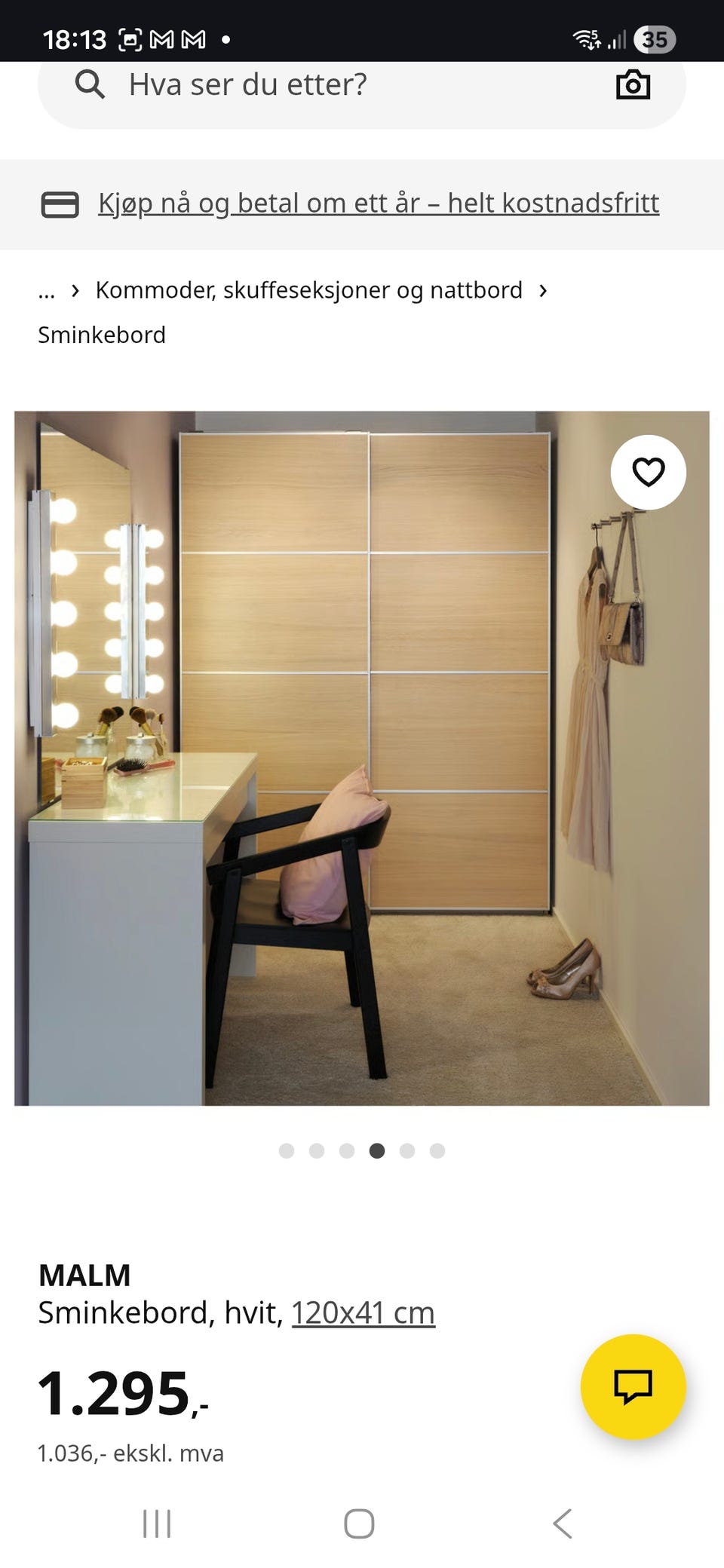The image size is (724, 1568).
Task: Navigate to the Sminkebord breadcrumb entry
Action: [102, 334]
